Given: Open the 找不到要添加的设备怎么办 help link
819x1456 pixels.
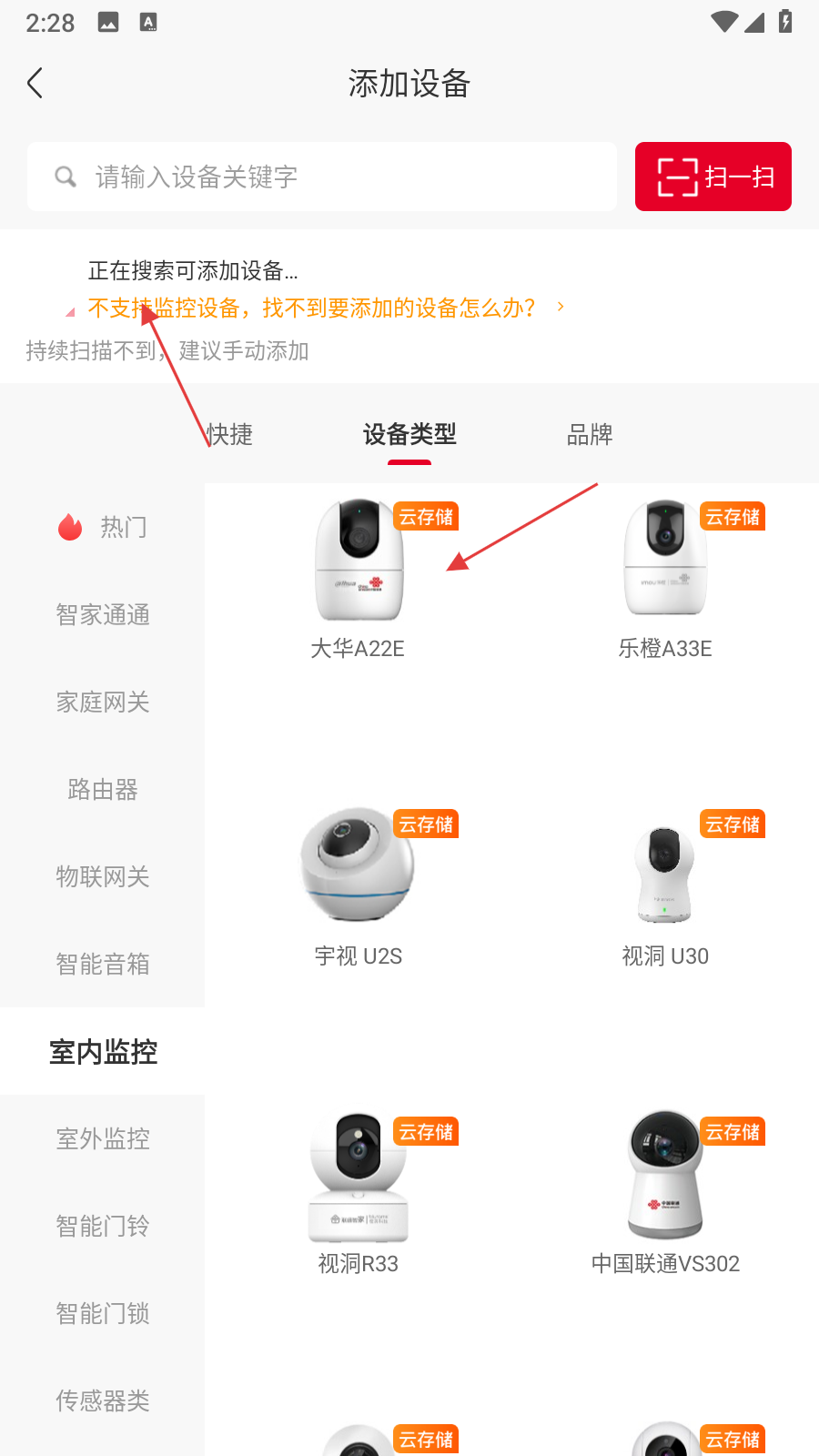Looking at the screenshot, I should point(324,308).
